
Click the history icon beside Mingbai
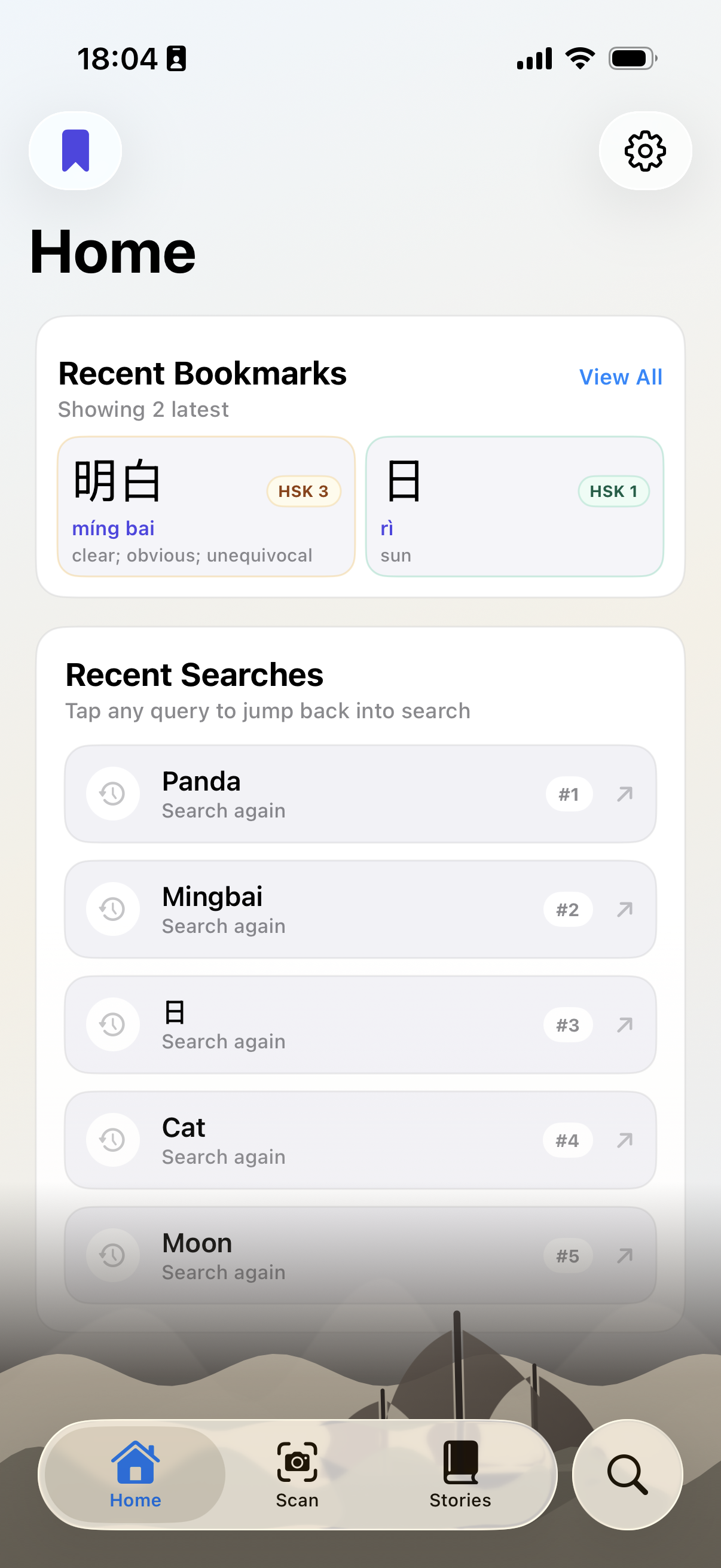(112, 909)
